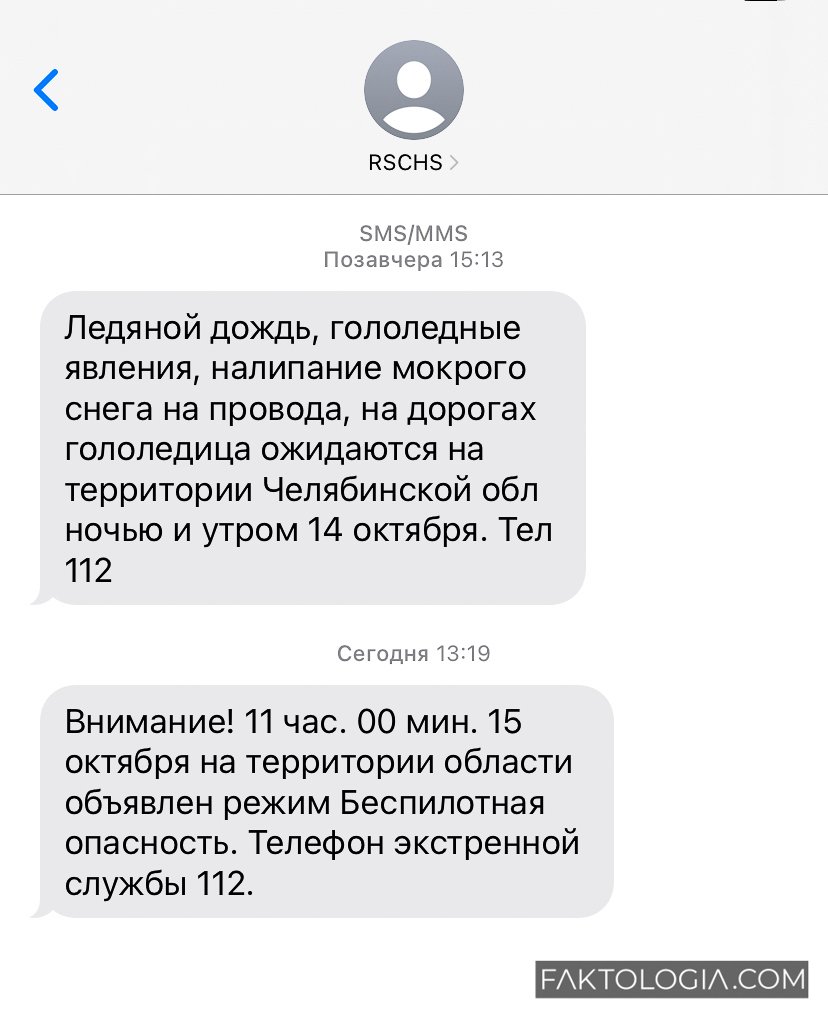Go back to the messages list
Screen dimensions: 828x1011
coord(46,90)
